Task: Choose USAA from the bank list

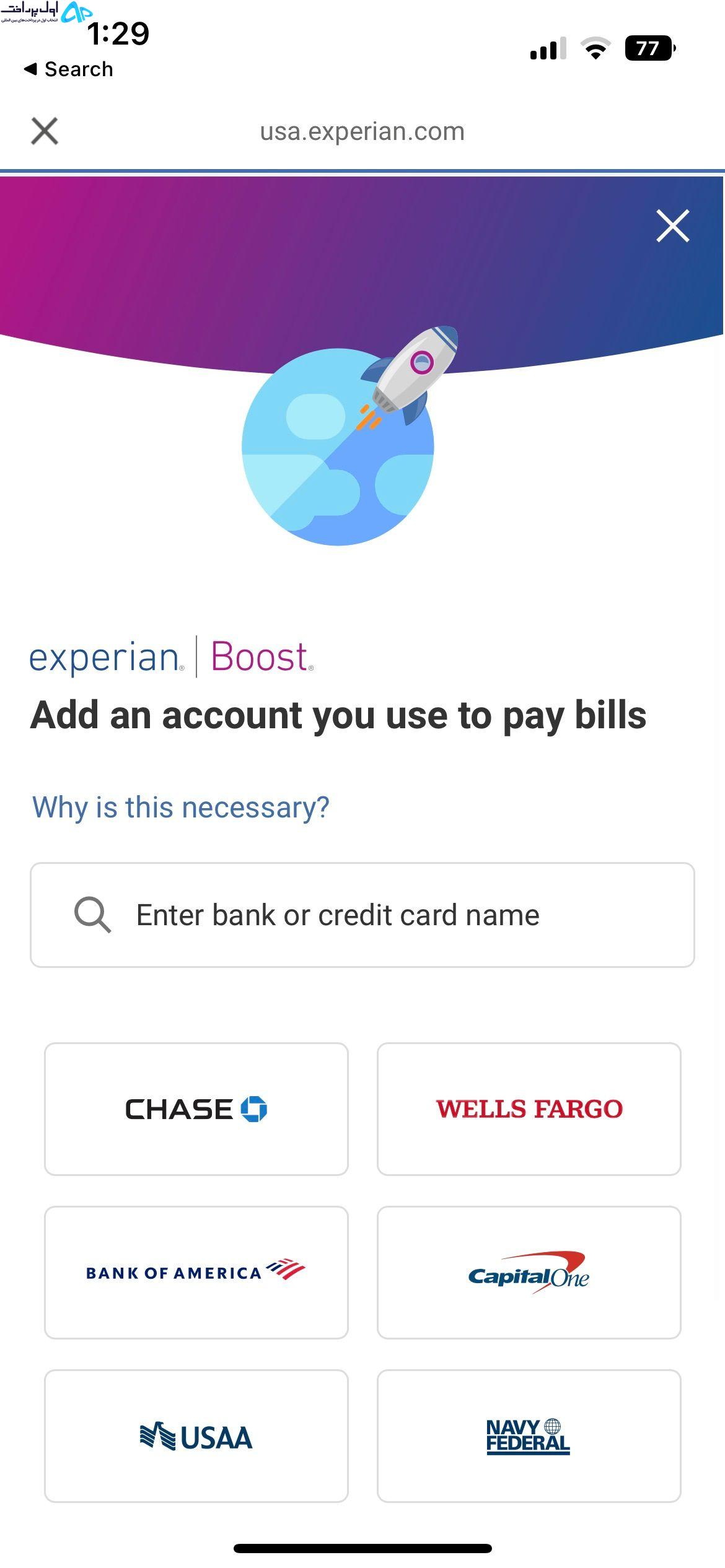Action: coord(196,1435)
